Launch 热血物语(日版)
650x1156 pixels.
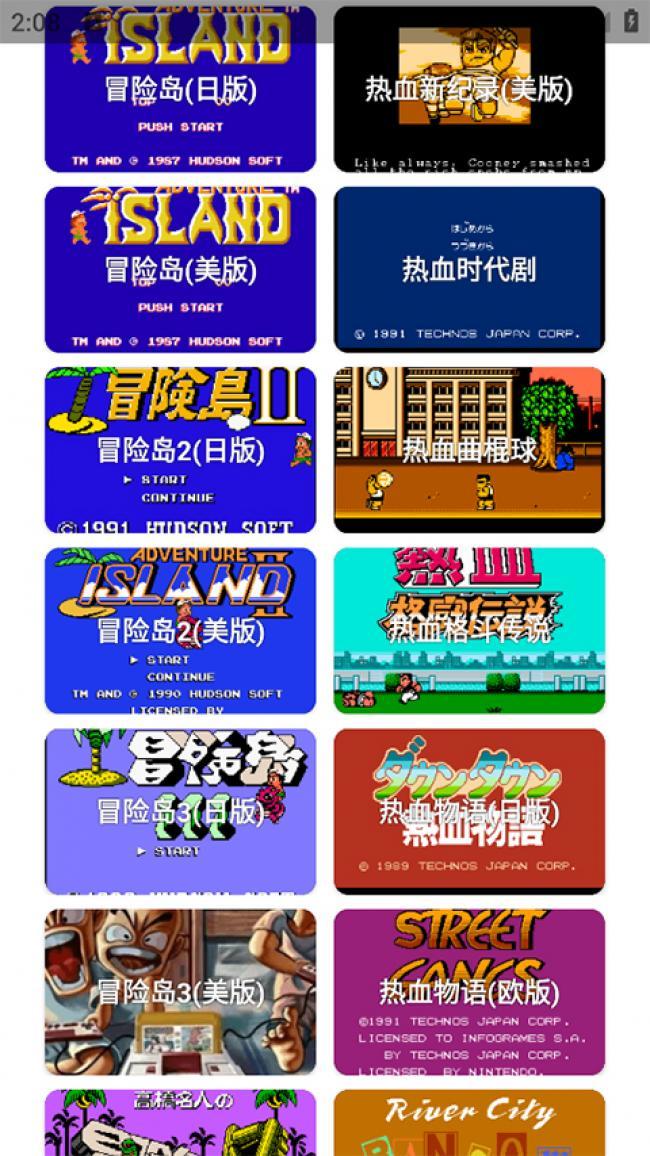(469, 811)
